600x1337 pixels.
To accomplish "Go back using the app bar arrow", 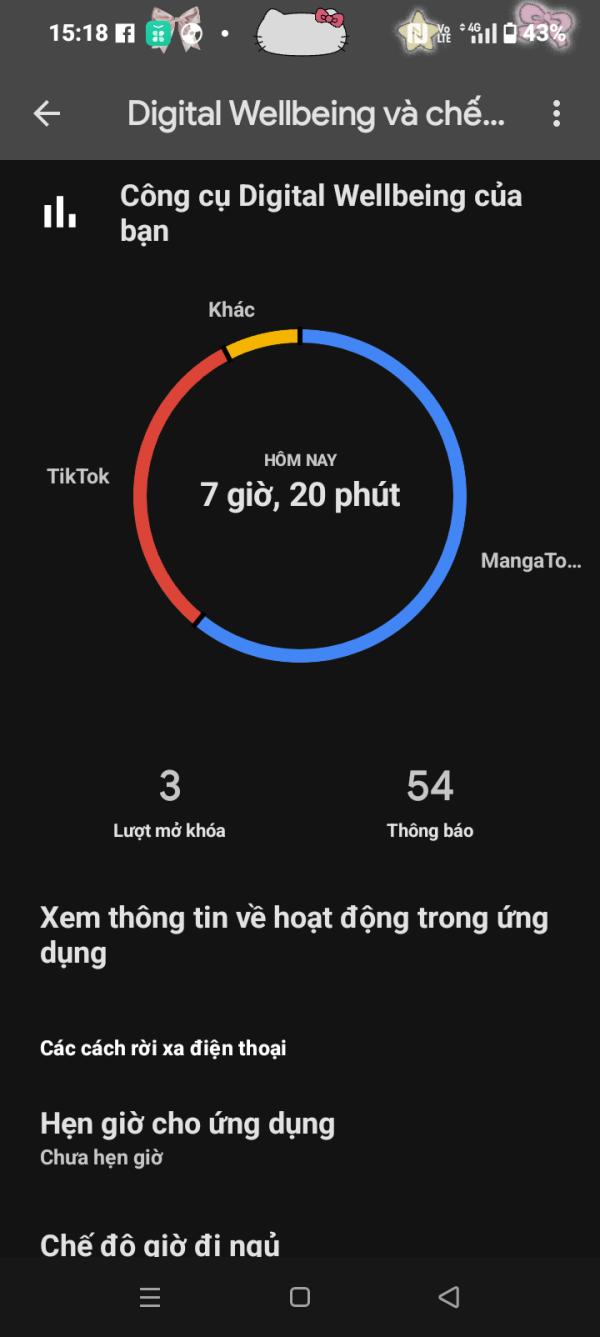I will click(47, 114).
